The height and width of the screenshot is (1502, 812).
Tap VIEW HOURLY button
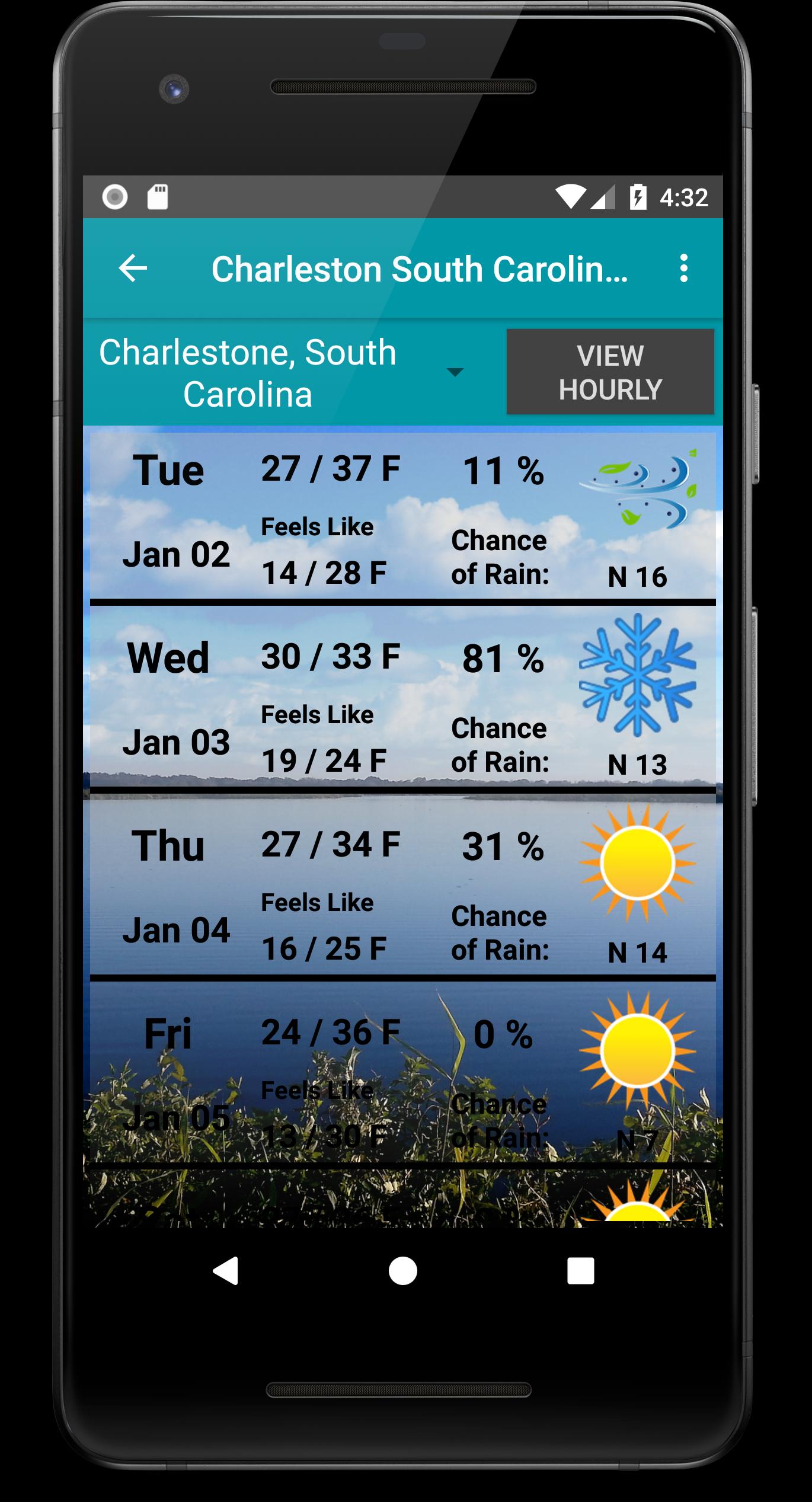(610, 372)
